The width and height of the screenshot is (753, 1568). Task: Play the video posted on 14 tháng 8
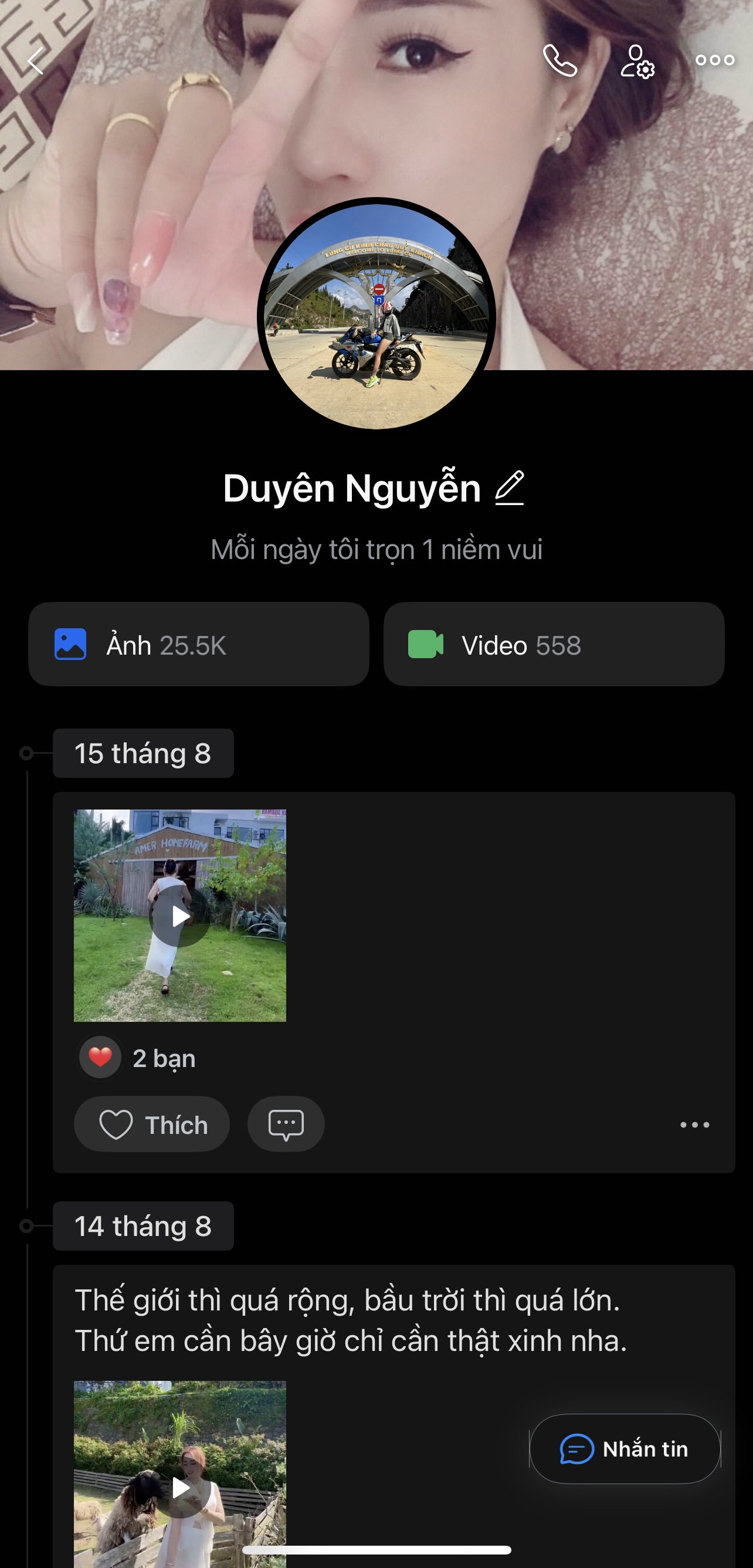pos(181,1488)
